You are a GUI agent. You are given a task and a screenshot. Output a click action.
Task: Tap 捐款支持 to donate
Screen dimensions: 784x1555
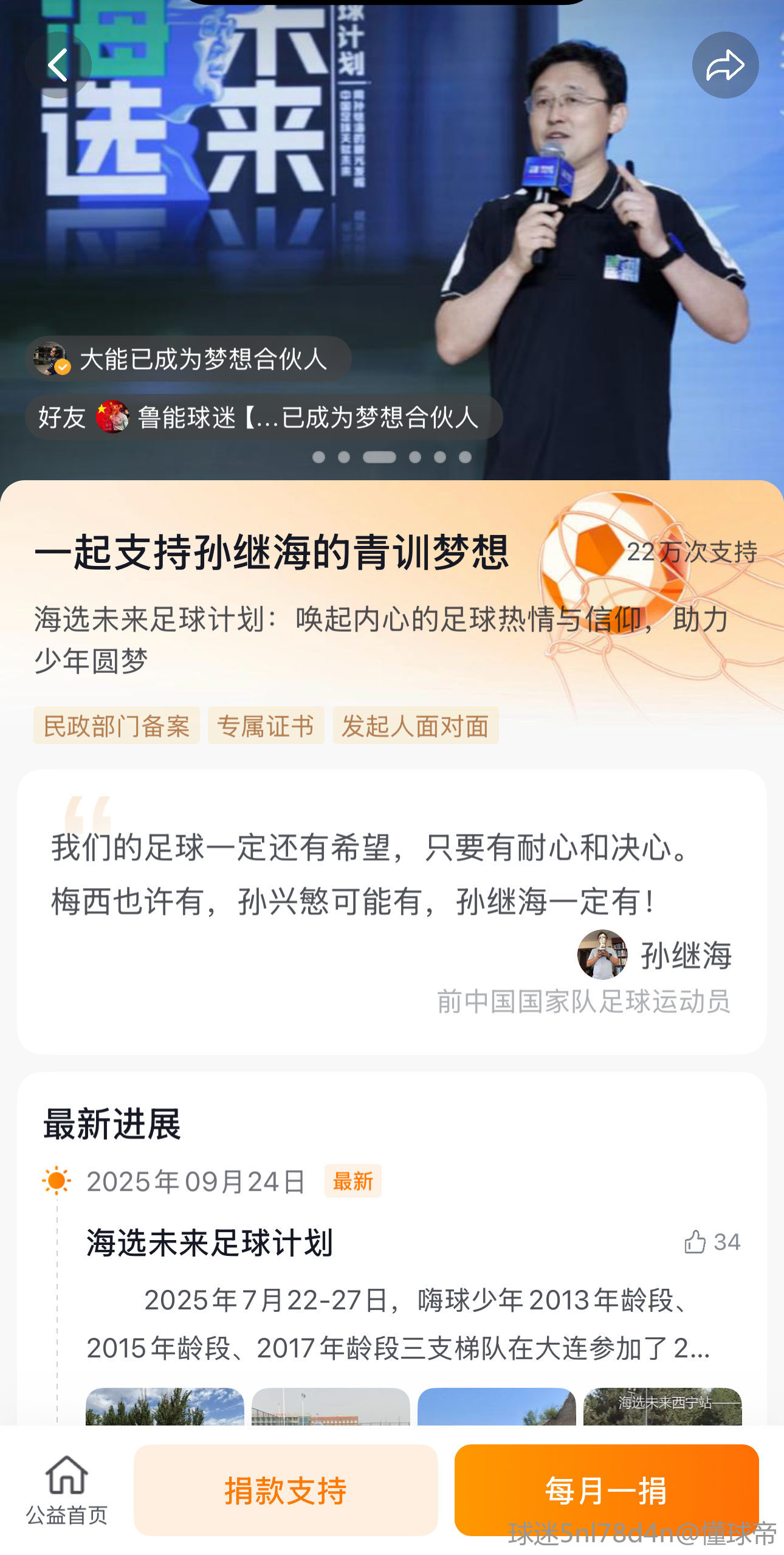point(286,1489)
